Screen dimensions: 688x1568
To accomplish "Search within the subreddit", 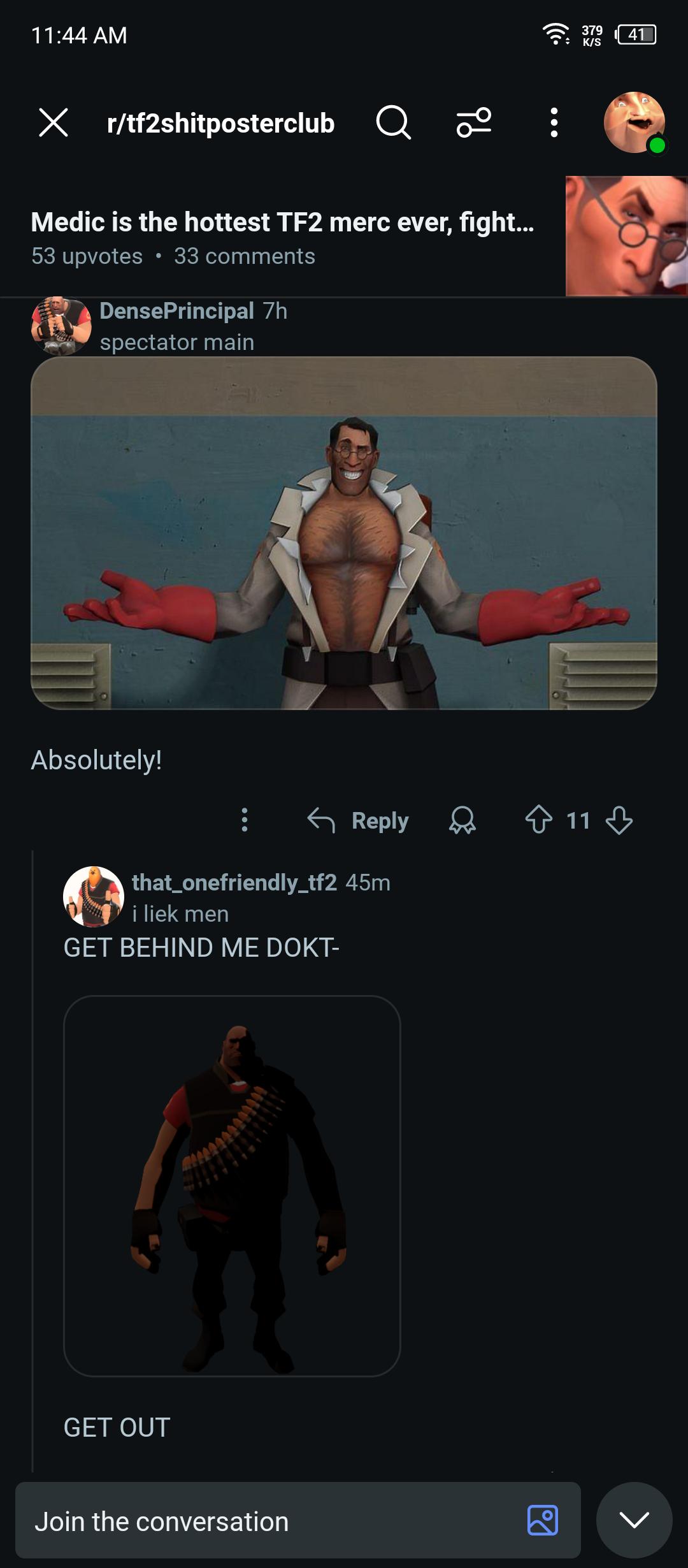I will [x=393, y=122].
